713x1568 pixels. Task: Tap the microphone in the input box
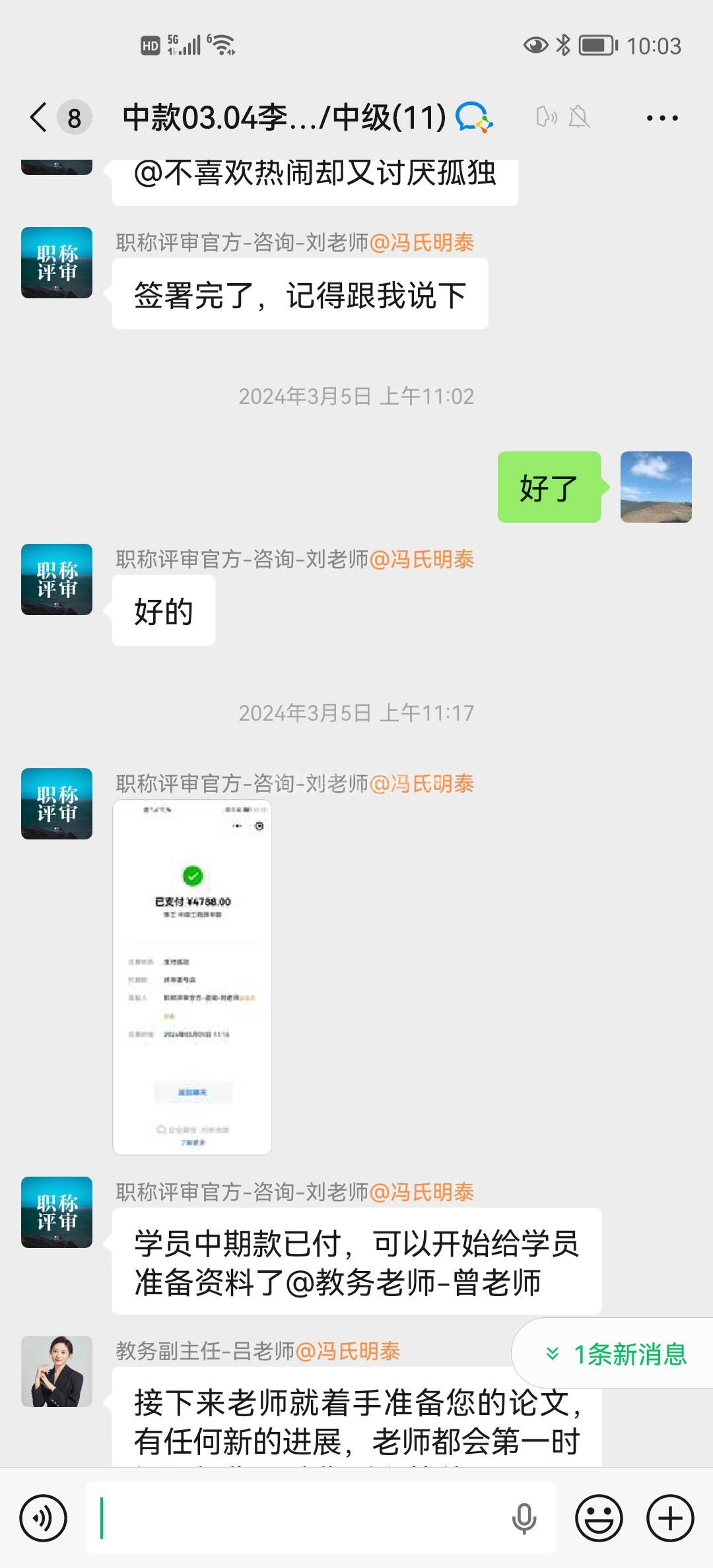524,1519
